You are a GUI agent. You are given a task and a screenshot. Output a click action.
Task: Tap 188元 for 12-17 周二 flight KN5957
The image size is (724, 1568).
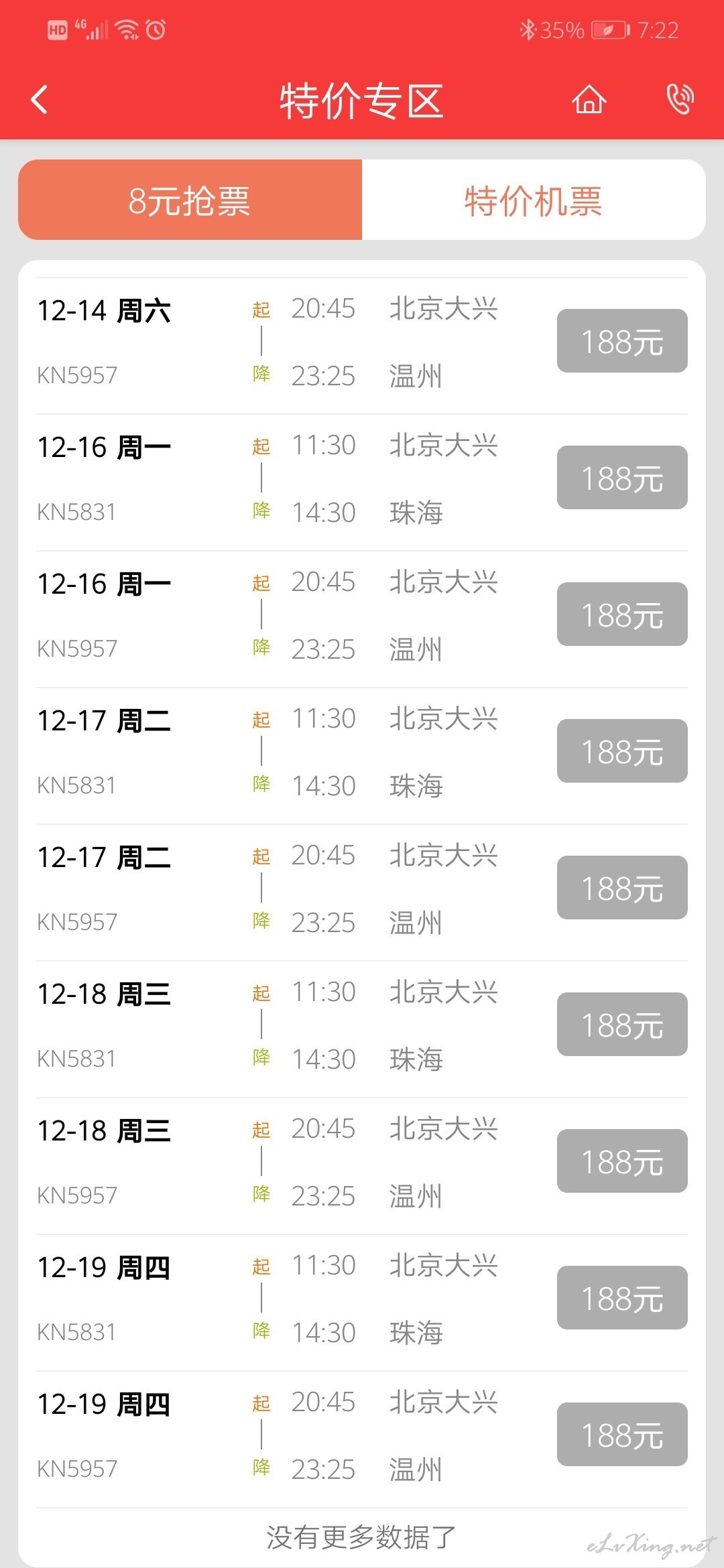622,887
